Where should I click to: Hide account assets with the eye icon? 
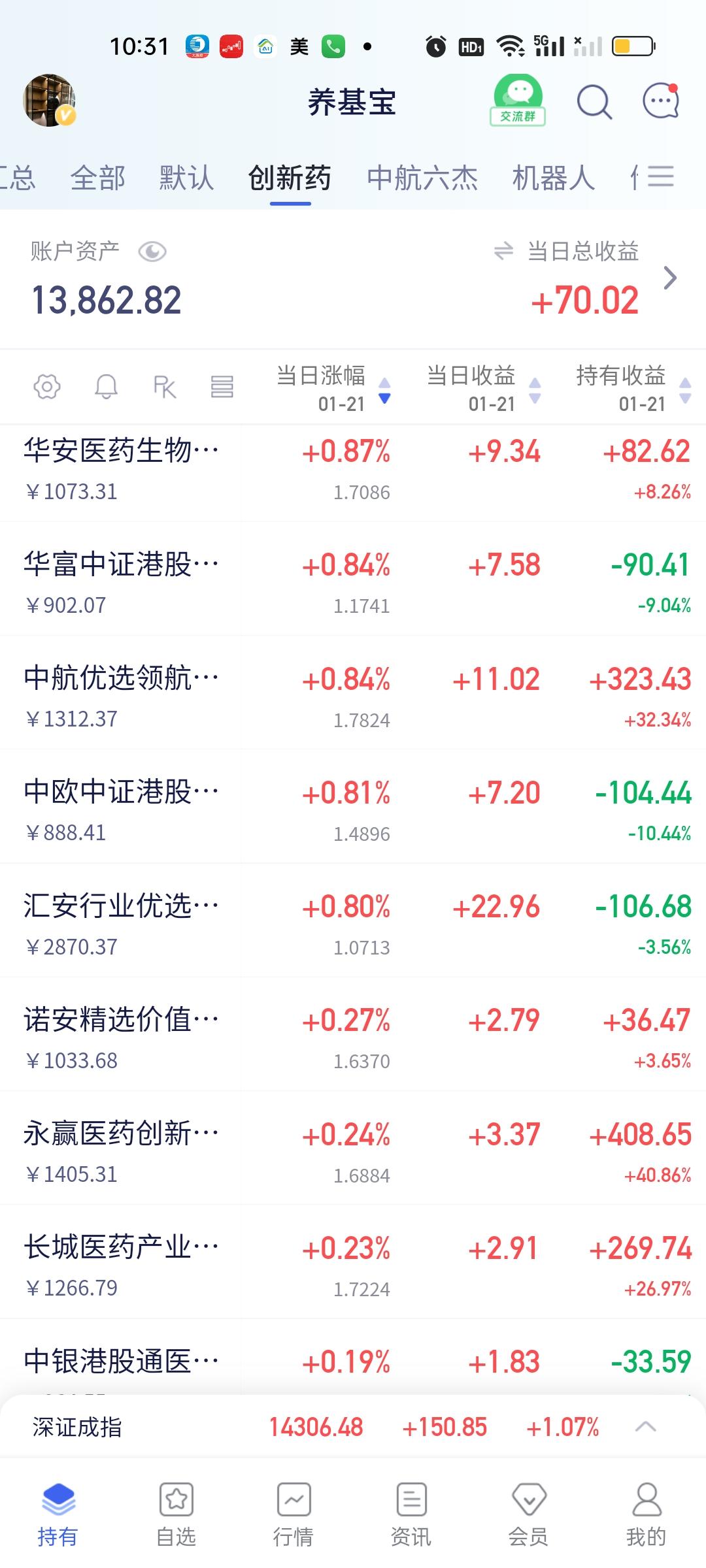(152, 252)
